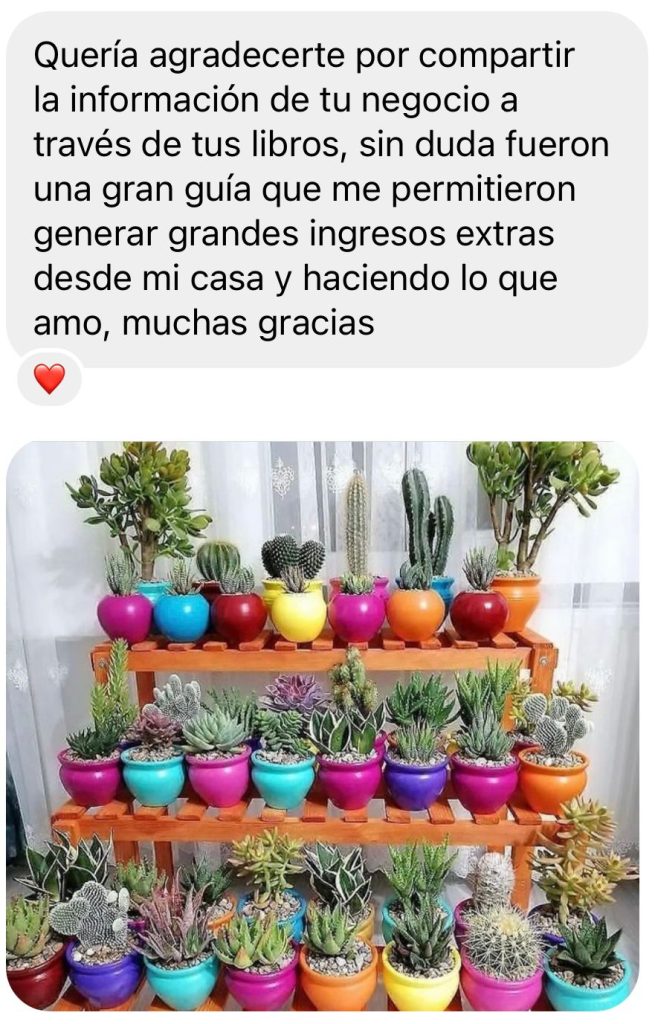Open the colorful succulent pots photo
The height and width of the screenshot is (1024, 655).
point(322,726)
